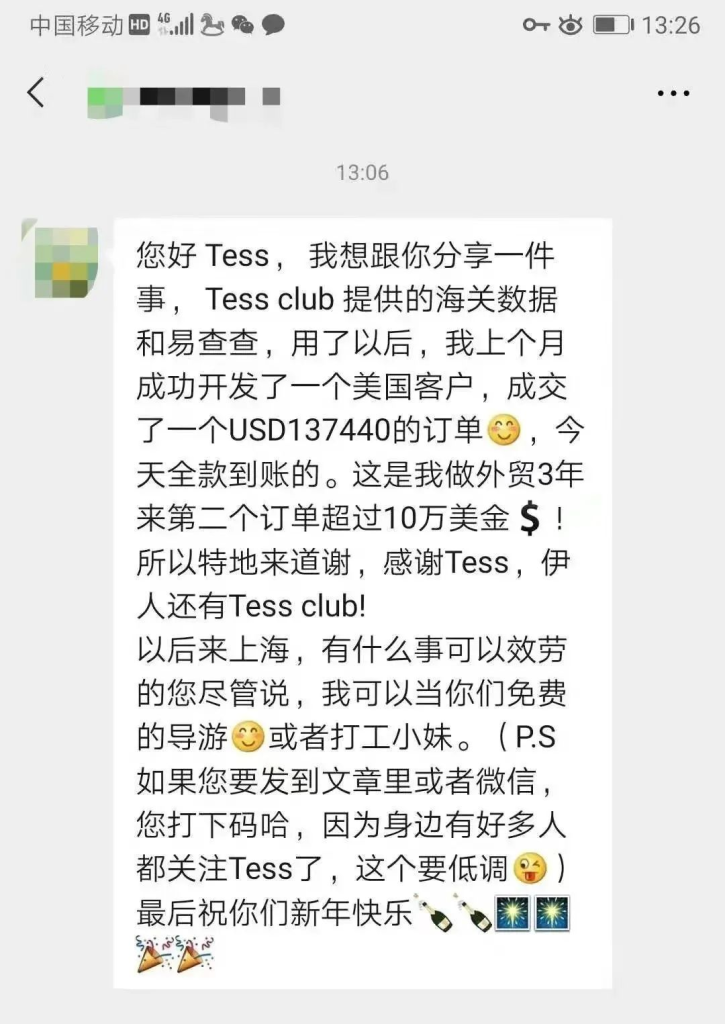Go back to the chat list
Image resolution: width=725 pixels, height=1024 pixels.
36,93
